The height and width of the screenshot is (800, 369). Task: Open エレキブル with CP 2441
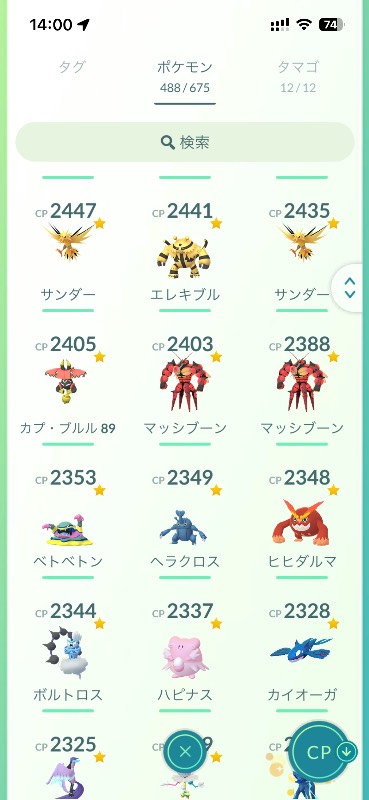coord(185,251)
